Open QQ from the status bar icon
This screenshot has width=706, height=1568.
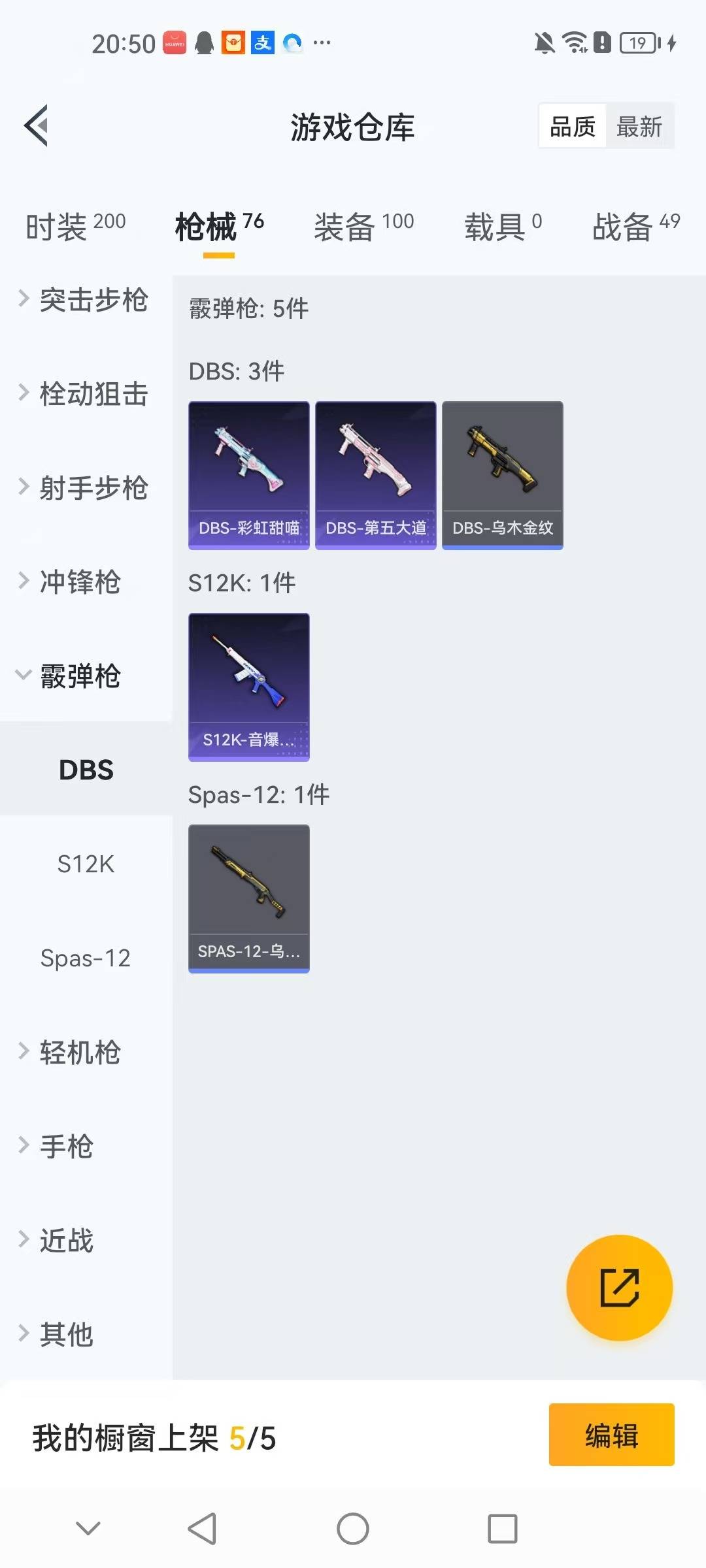[204, 42]
